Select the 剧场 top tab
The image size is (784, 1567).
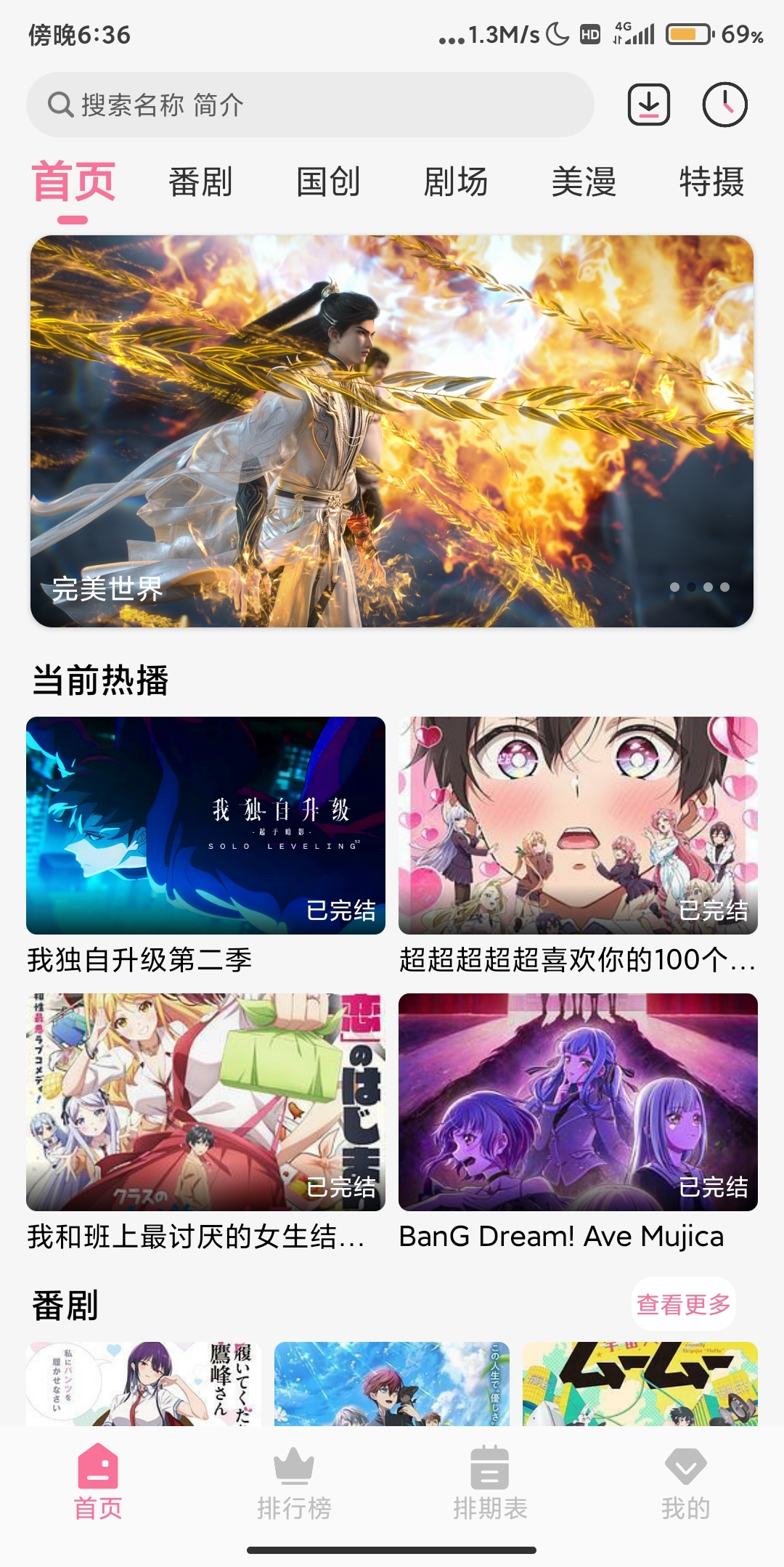click(x=456, y=182)
